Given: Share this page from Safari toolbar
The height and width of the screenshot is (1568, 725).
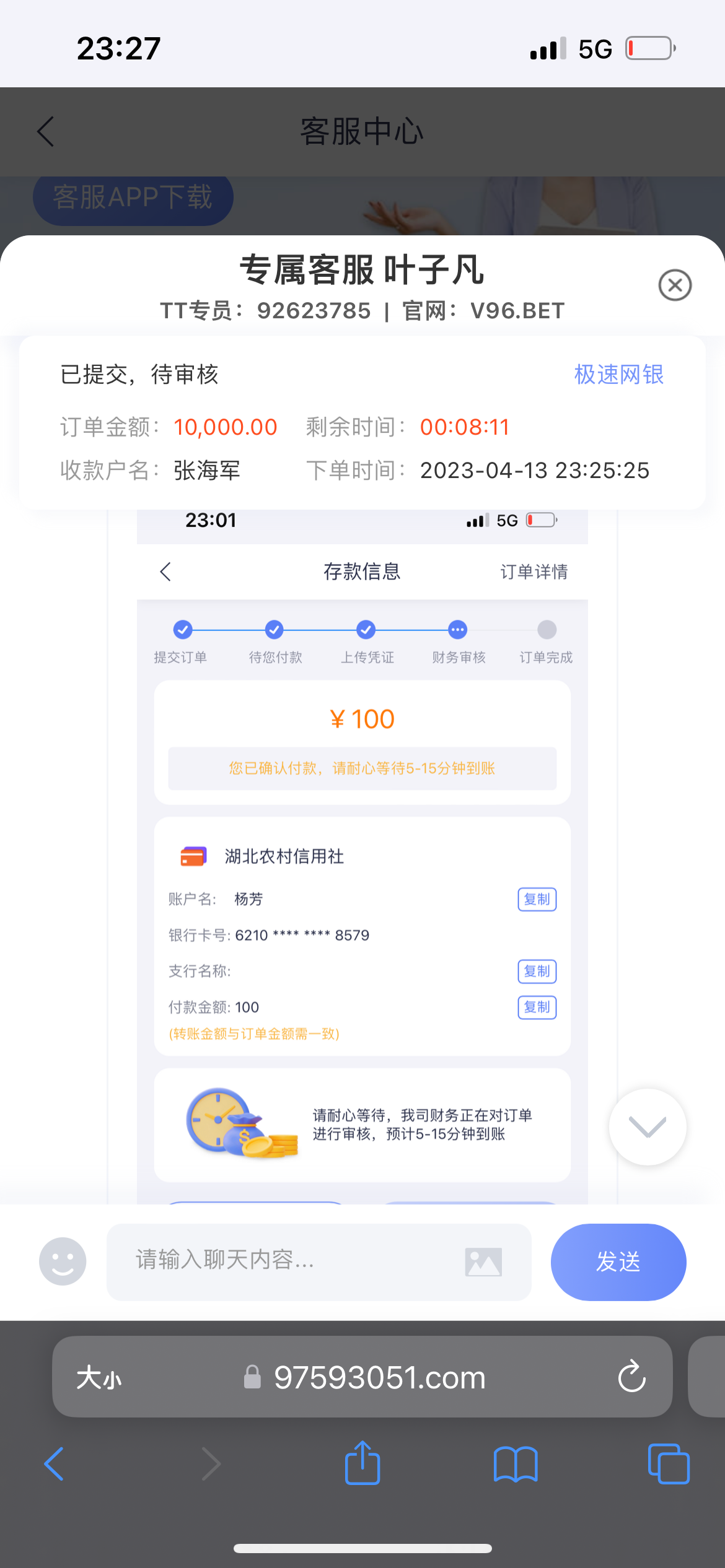Looking at the screenshot, I should tap(362, 1463).
